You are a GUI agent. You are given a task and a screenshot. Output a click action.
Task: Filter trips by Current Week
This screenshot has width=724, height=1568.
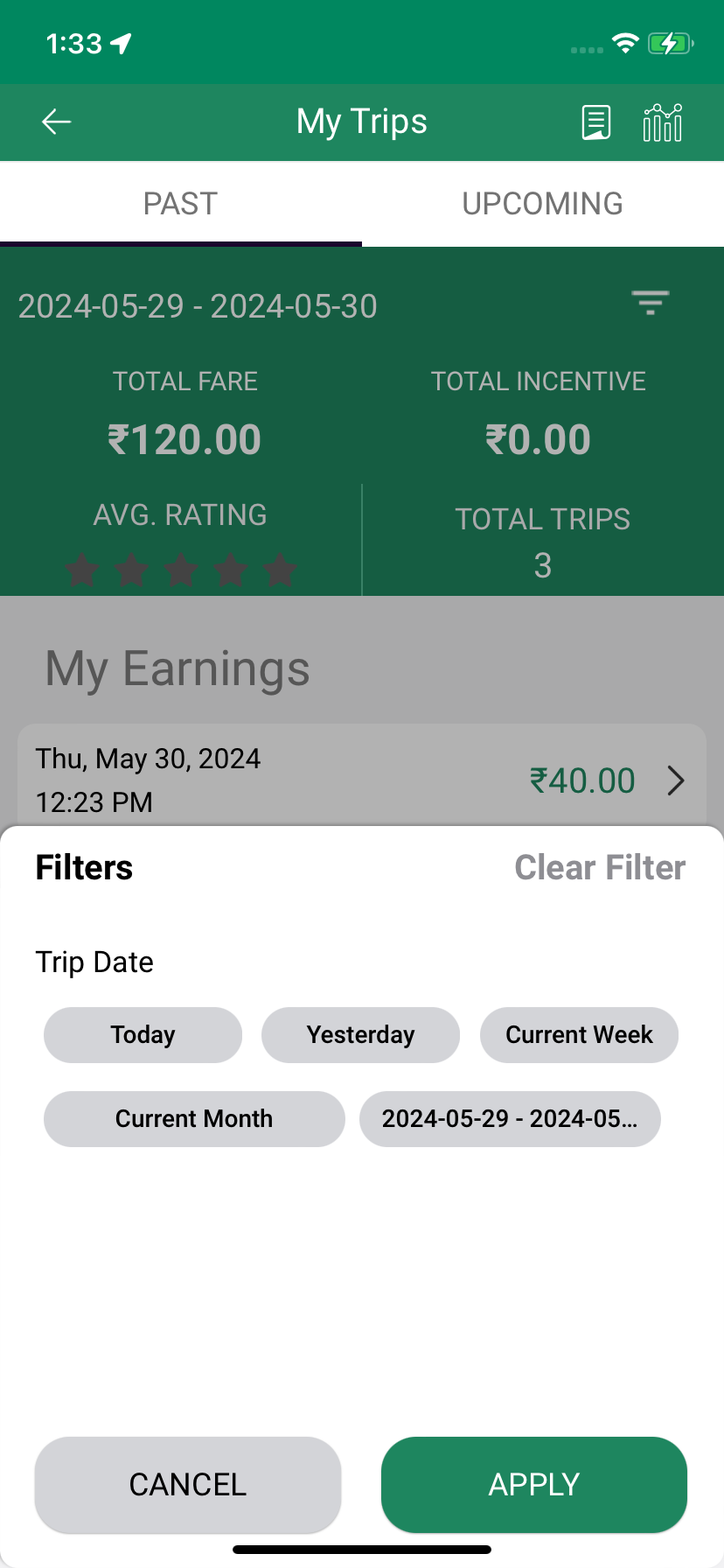pos(579,1035)
